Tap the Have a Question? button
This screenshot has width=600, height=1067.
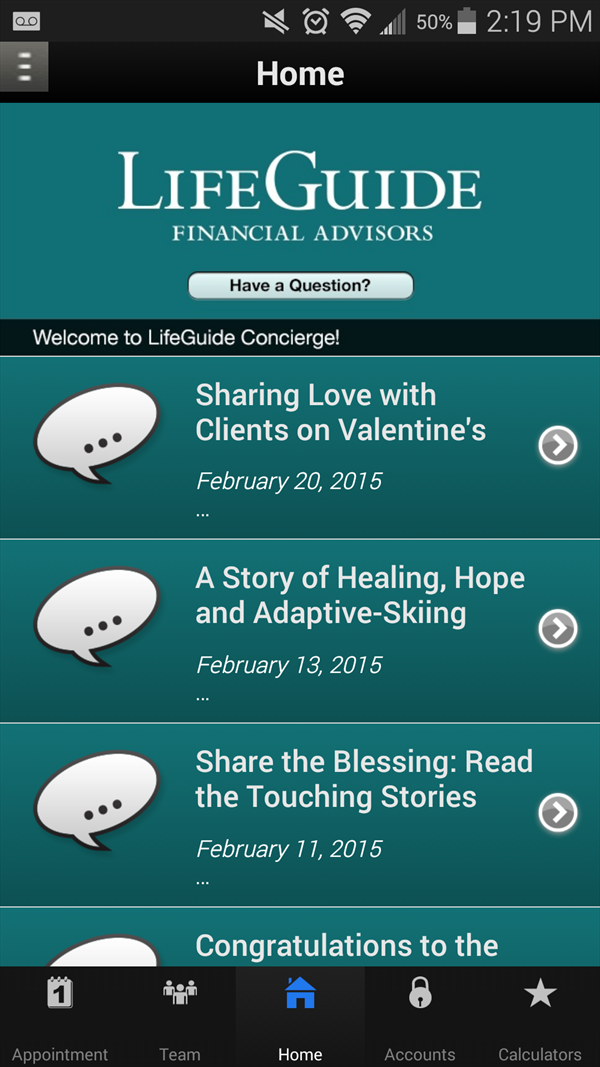(x=300, y=286)
